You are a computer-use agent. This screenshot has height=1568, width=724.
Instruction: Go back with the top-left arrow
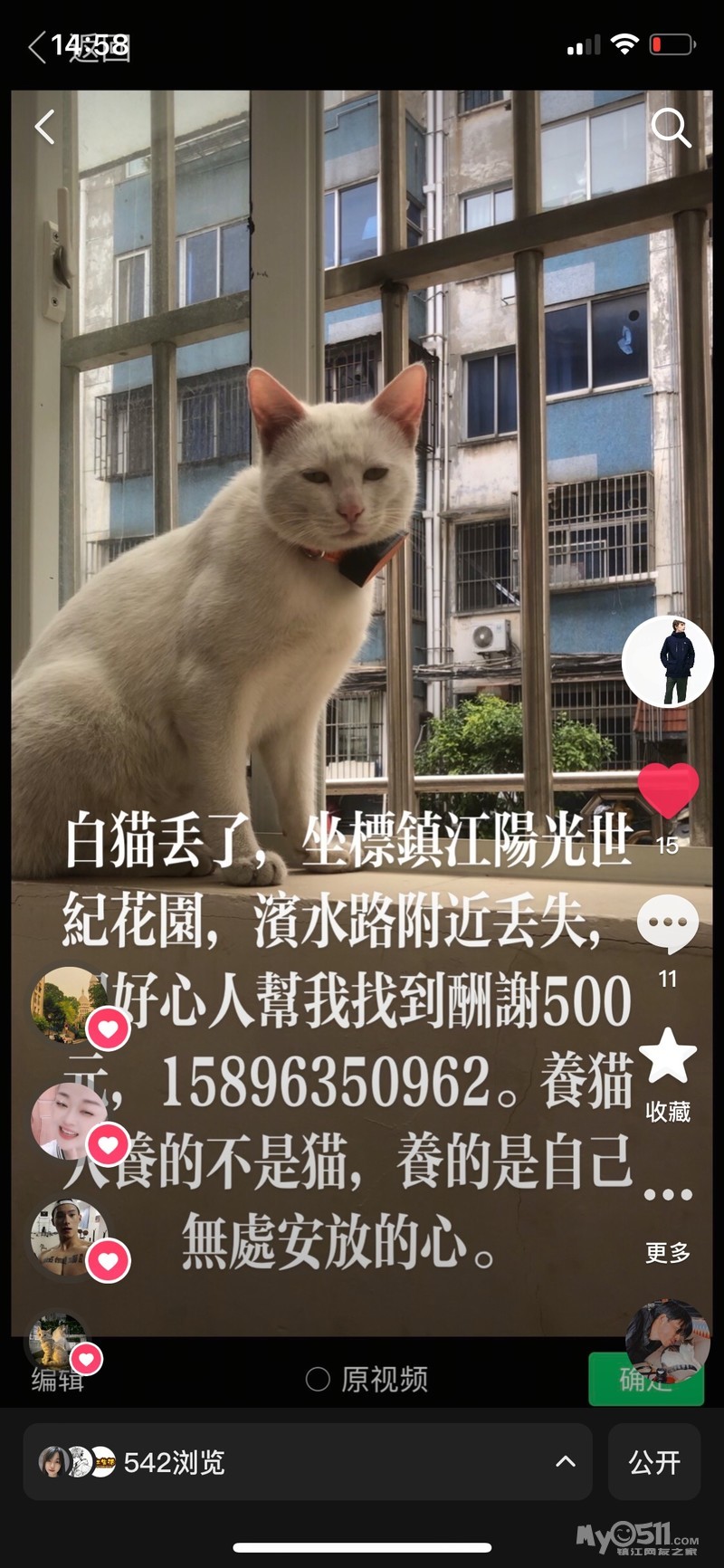click(x=44, y=127)
